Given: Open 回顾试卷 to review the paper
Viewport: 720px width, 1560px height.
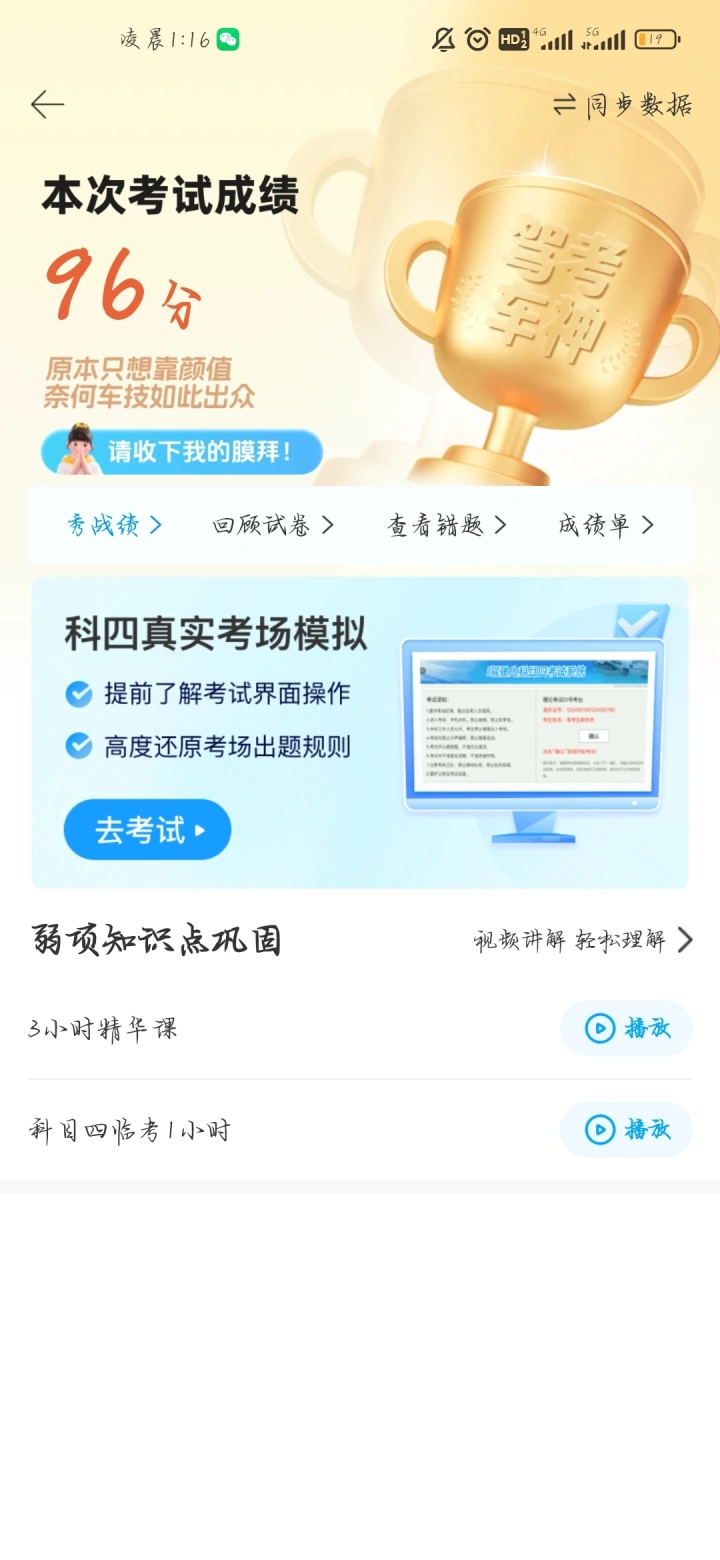Looking at the screenshot, I should click(273, 525).
